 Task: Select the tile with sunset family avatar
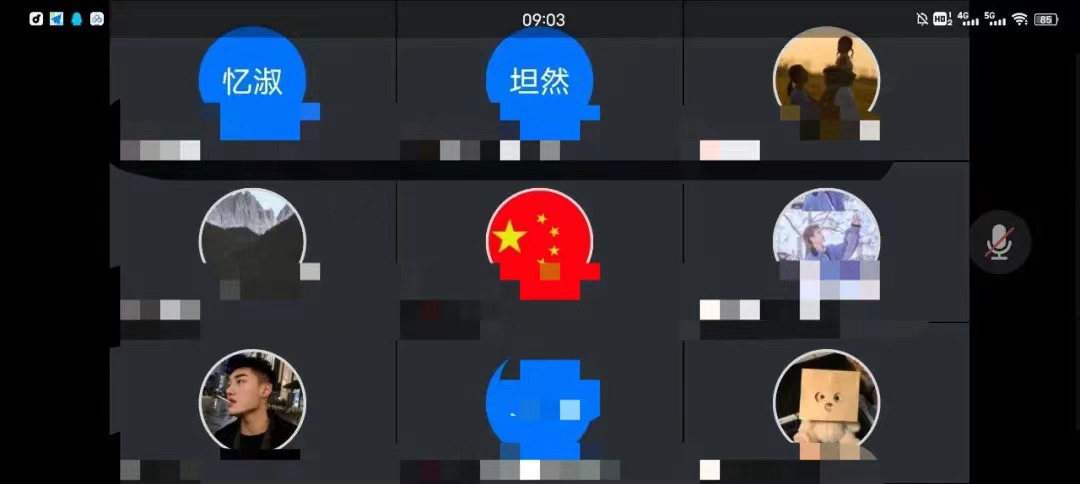tap(826, 82)
